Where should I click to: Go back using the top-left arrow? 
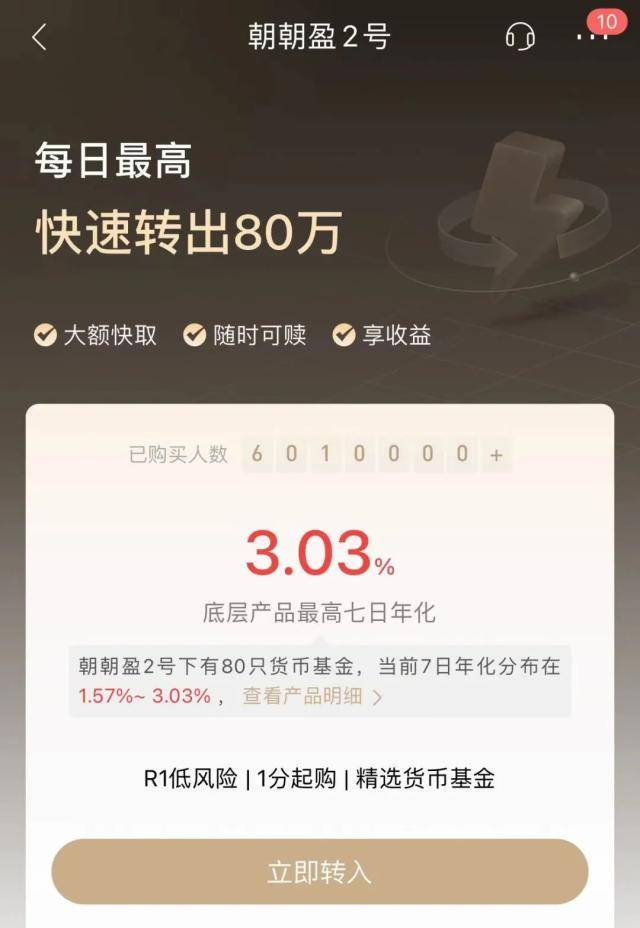click(x=39, y=38)
